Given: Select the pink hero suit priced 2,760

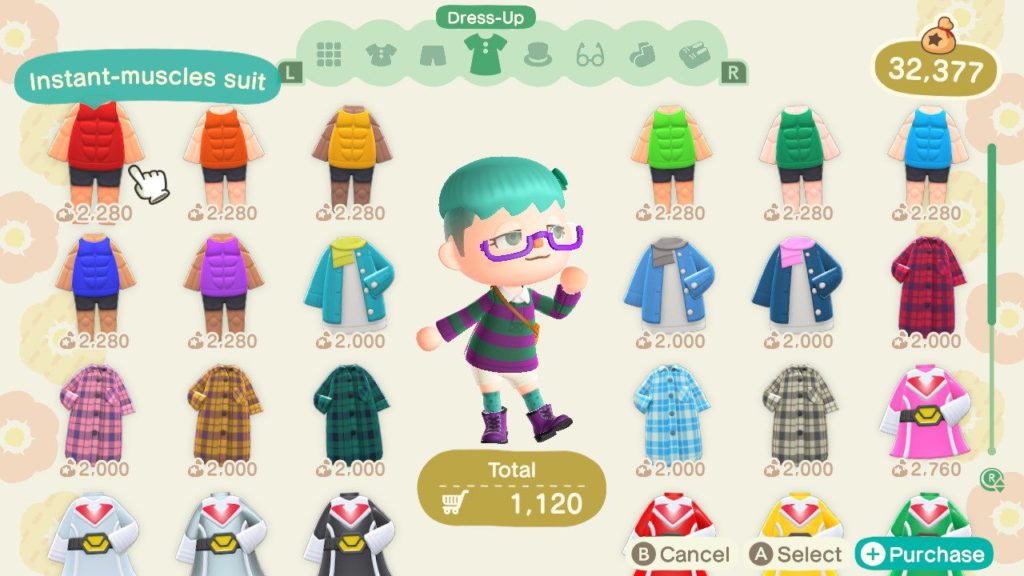Looking at the screenshot, I should point(924,412).
